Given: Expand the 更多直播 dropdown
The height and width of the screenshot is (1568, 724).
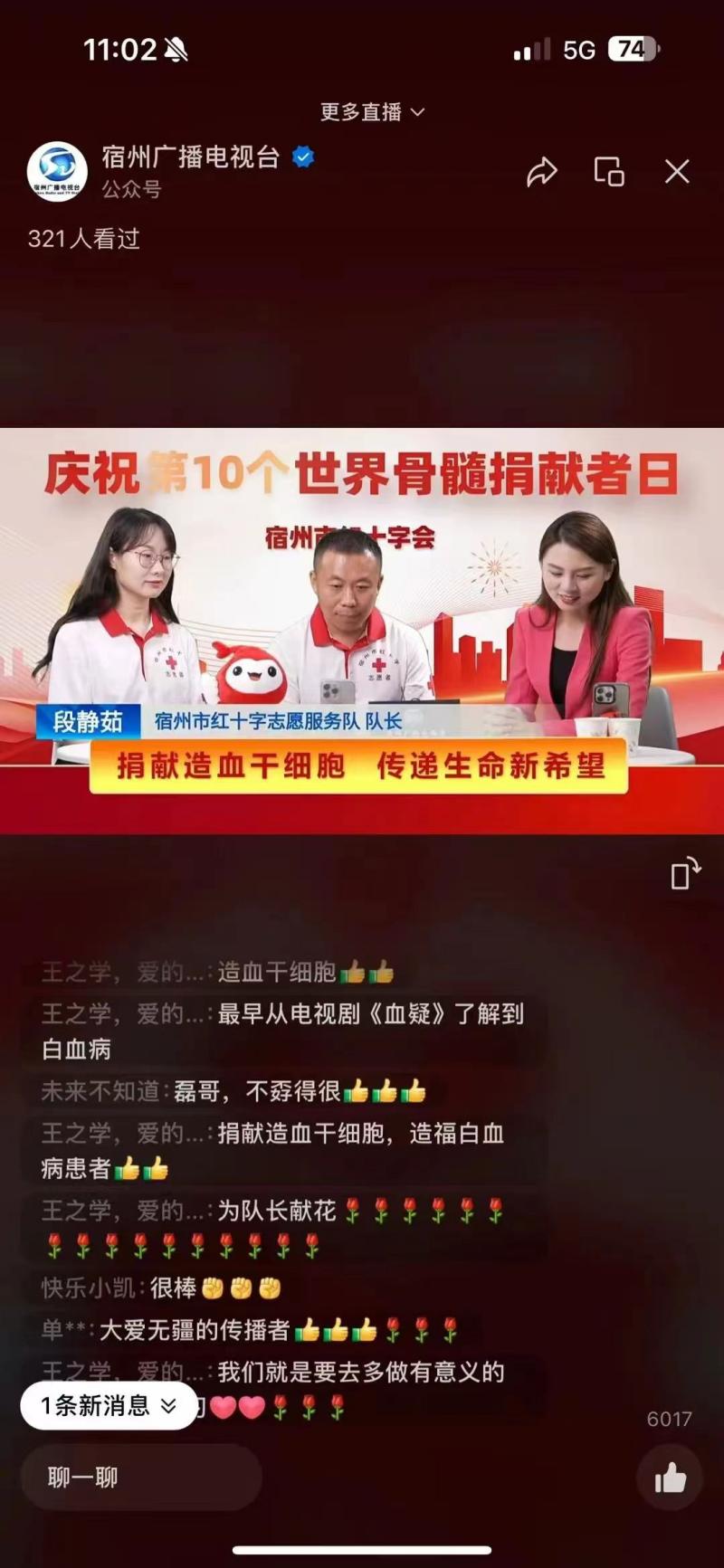Looking at the screenshot, I should click(x=372, y=112).
